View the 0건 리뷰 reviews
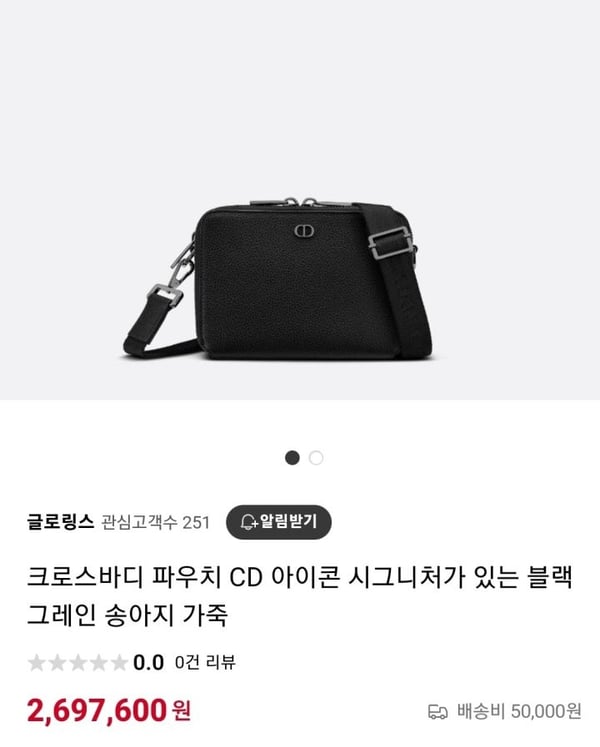Viewport: 600px width, 747px height. 205,662
